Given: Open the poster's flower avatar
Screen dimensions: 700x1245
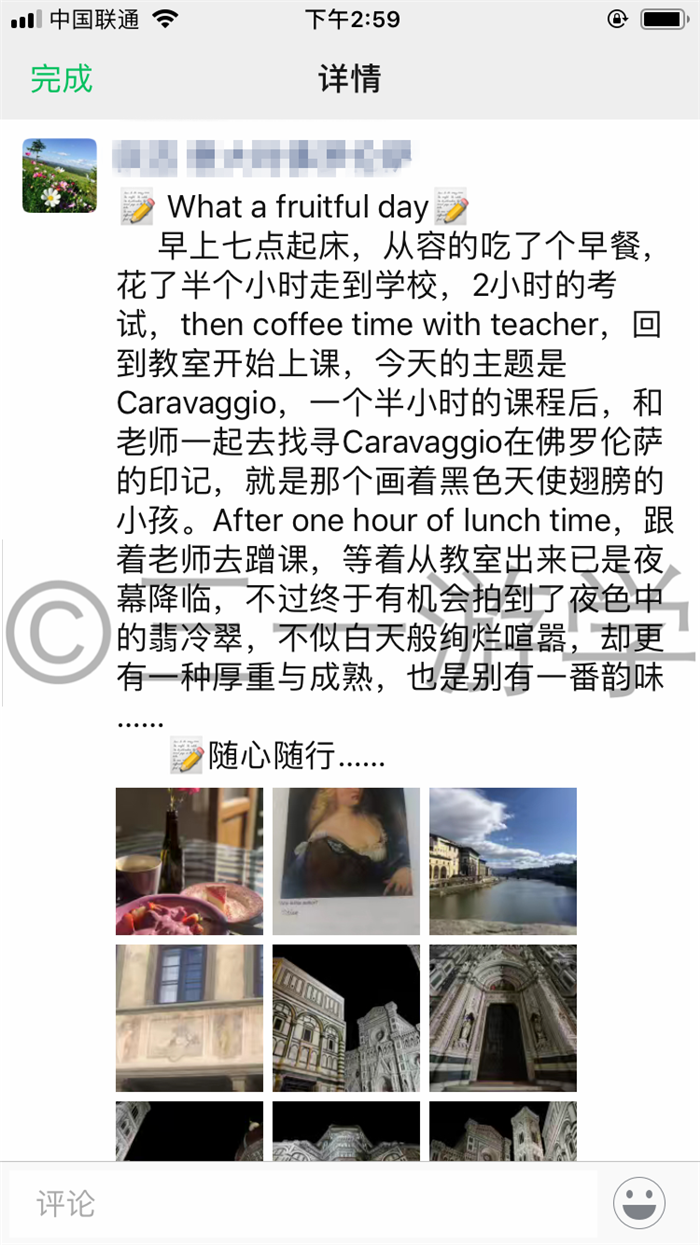Looking at the screenshot, I should (60, 175).
